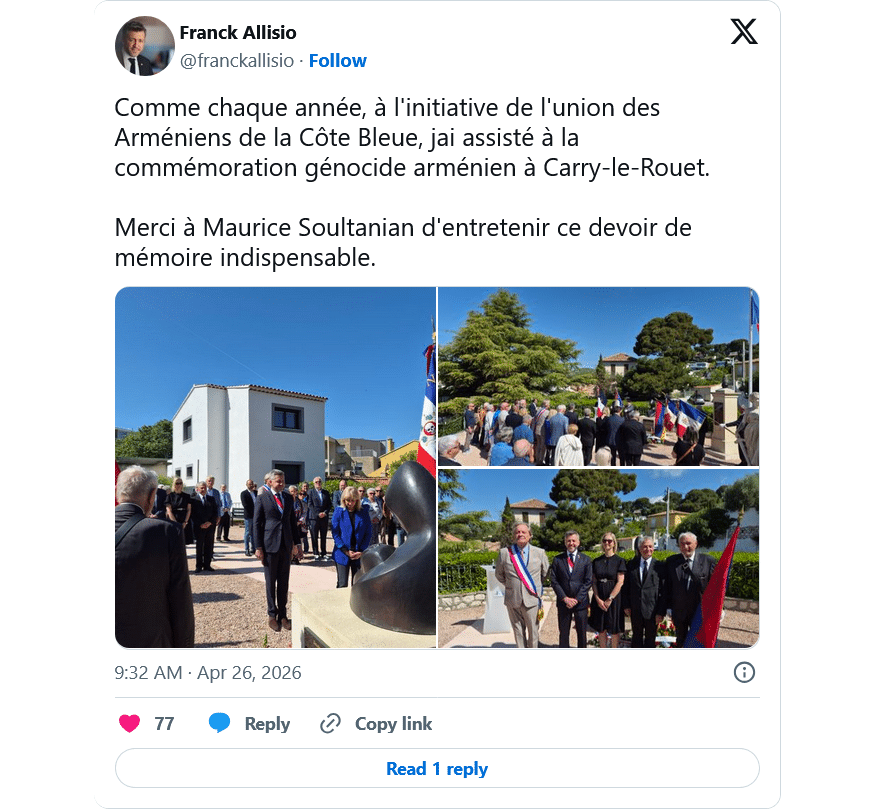Open Franck Allisio's profile picture
The height and width of the screenshot is (810, 875).
click(x=145, y=46)
